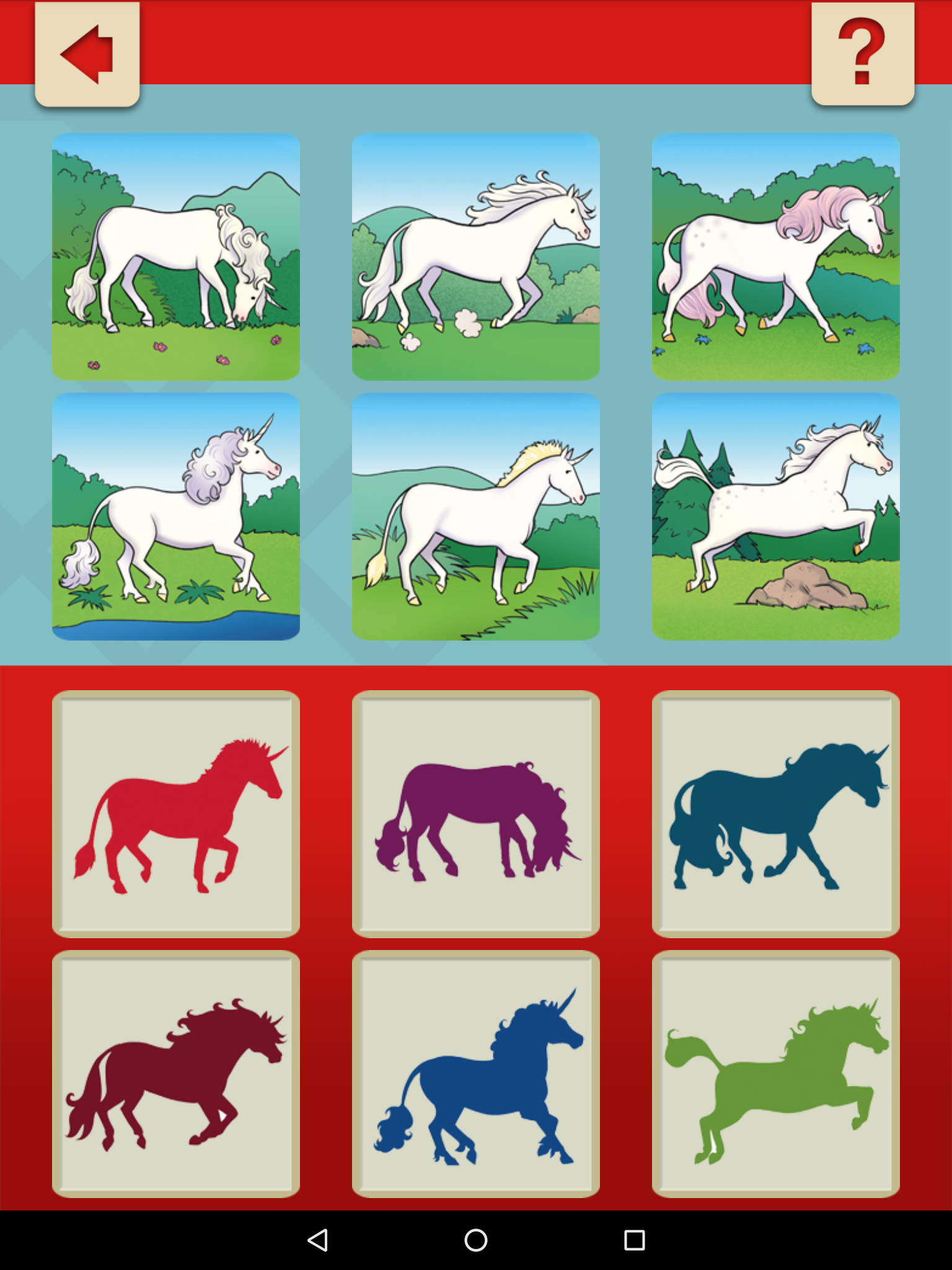Select the galloping unicorn kicking up dust
Image resolution: width=952 pixels, height=1270 pixels.
[x=475, y=256]
